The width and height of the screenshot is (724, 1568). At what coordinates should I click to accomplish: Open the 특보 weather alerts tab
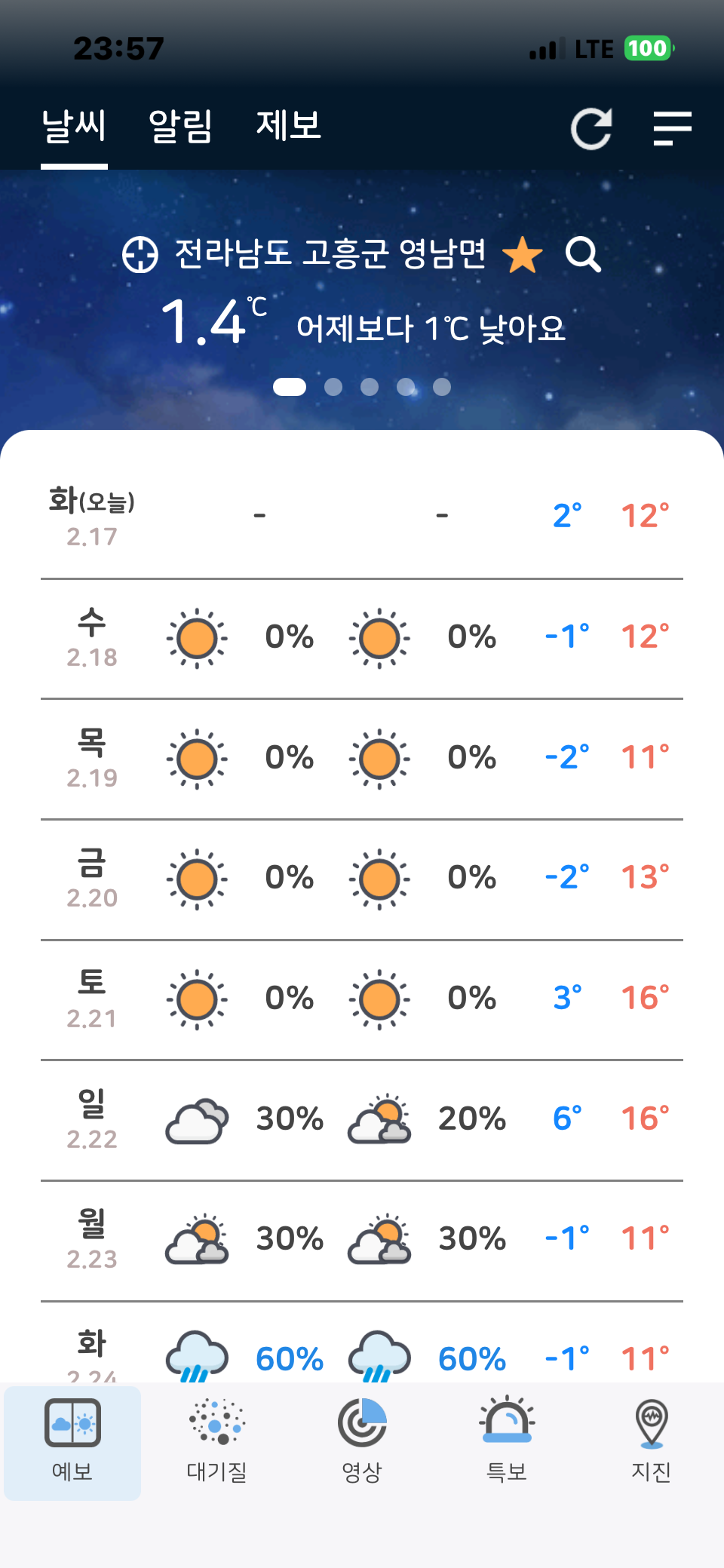[507, 1441]
